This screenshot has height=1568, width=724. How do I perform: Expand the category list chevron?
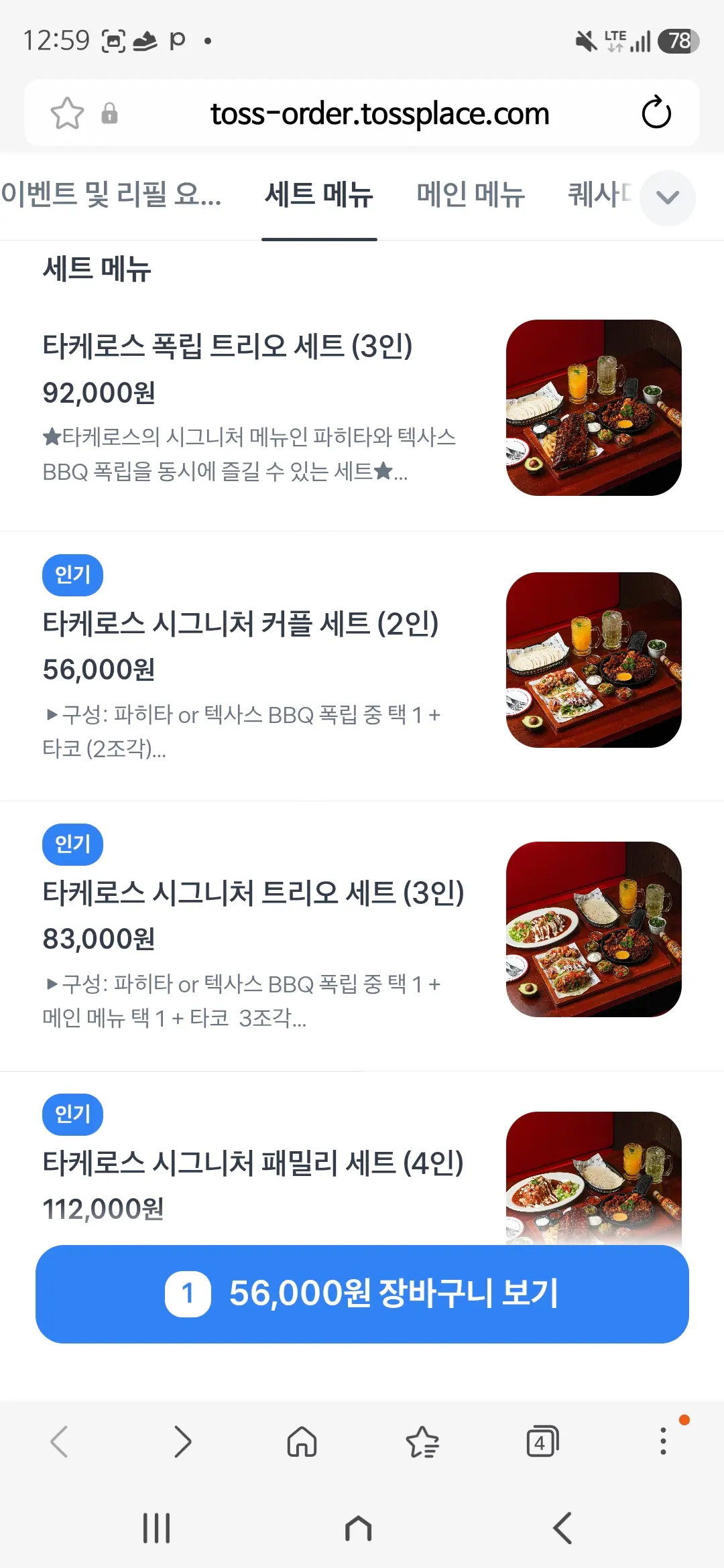pos(667,198)
